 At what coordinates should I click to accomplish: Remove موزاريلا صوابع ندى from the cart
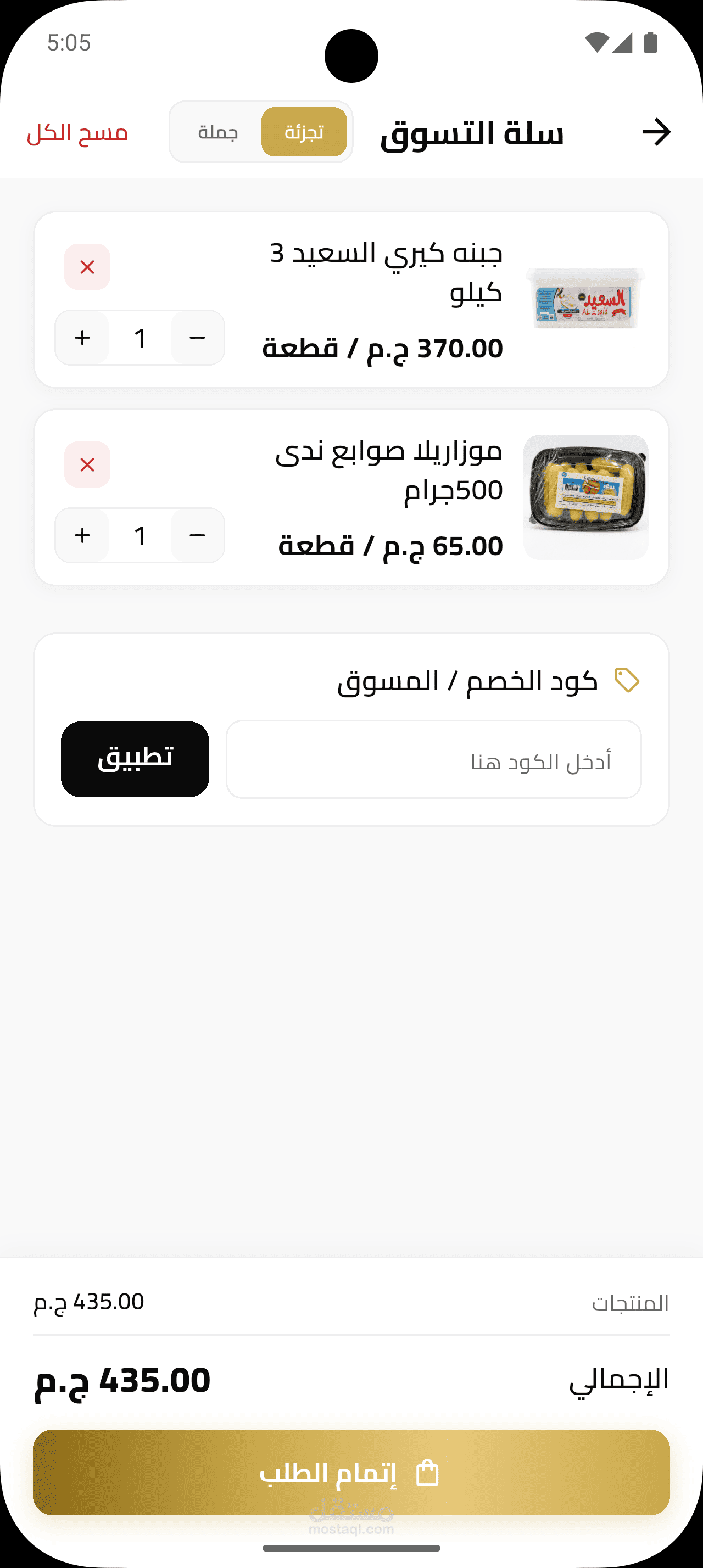(x=87, y=464)
